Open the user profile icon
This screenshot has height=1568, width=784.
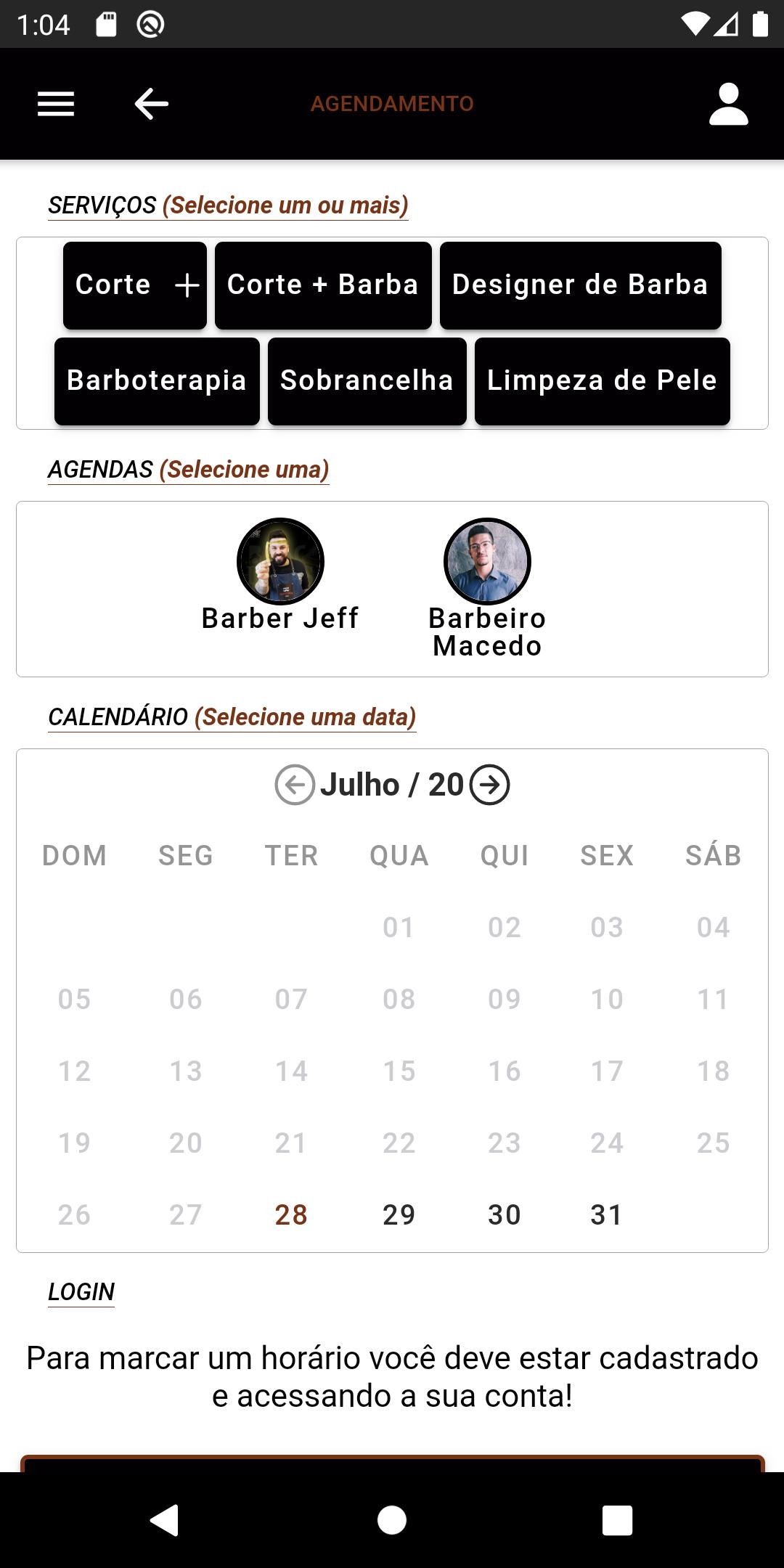pos(728,104)
